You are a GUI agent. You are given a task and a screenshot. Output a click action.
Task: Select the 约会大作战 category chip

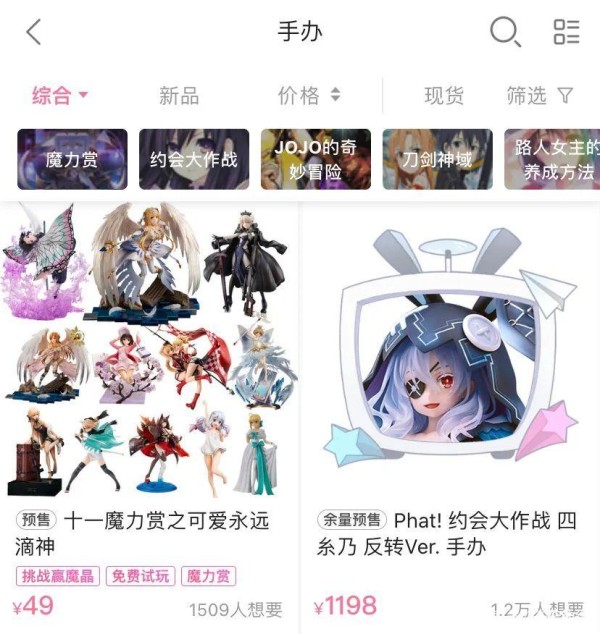click(194, 159)
